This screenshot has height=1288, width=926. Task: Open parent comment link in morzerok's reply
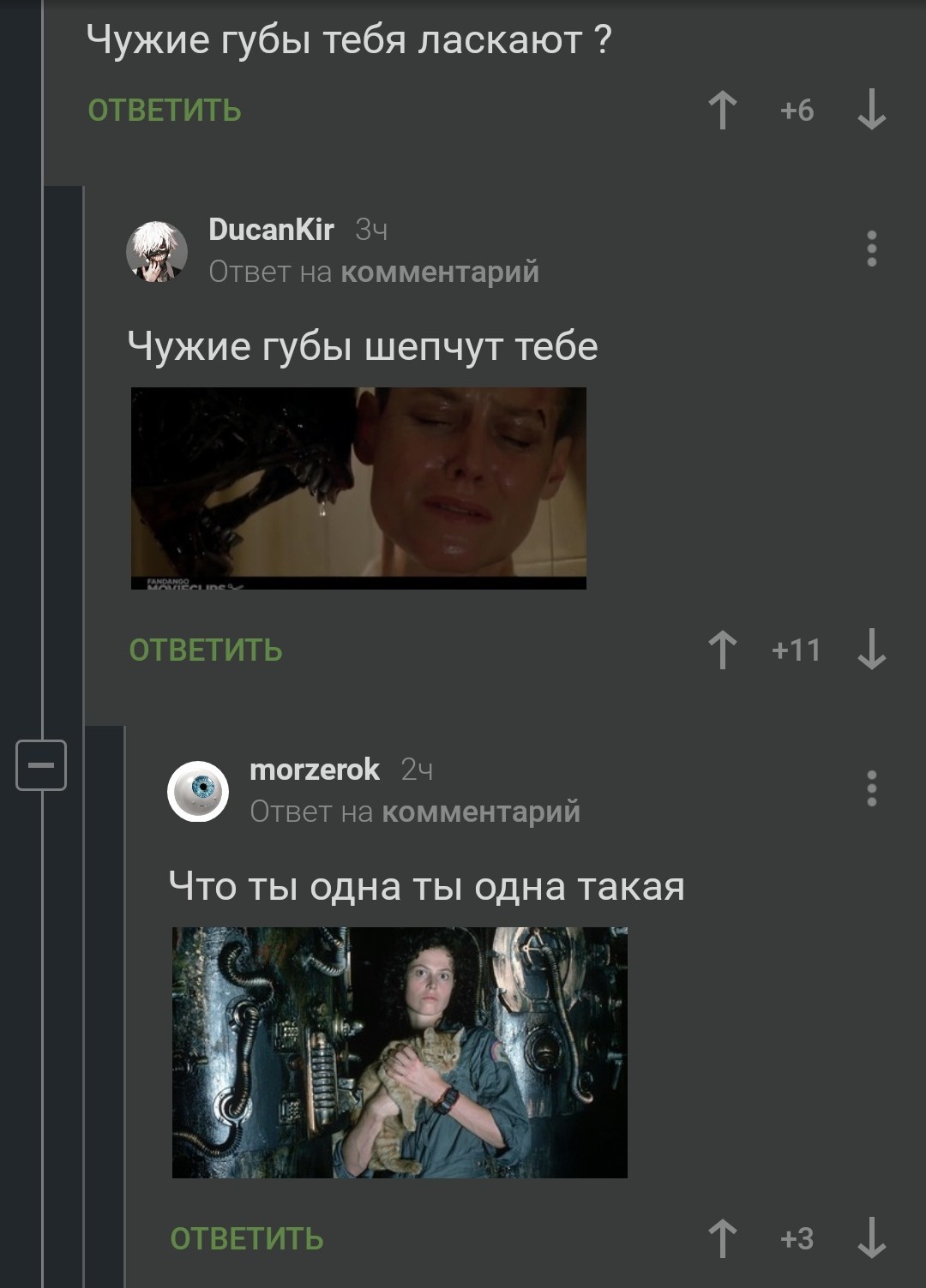pyautogui.click(x=481, y=812)
